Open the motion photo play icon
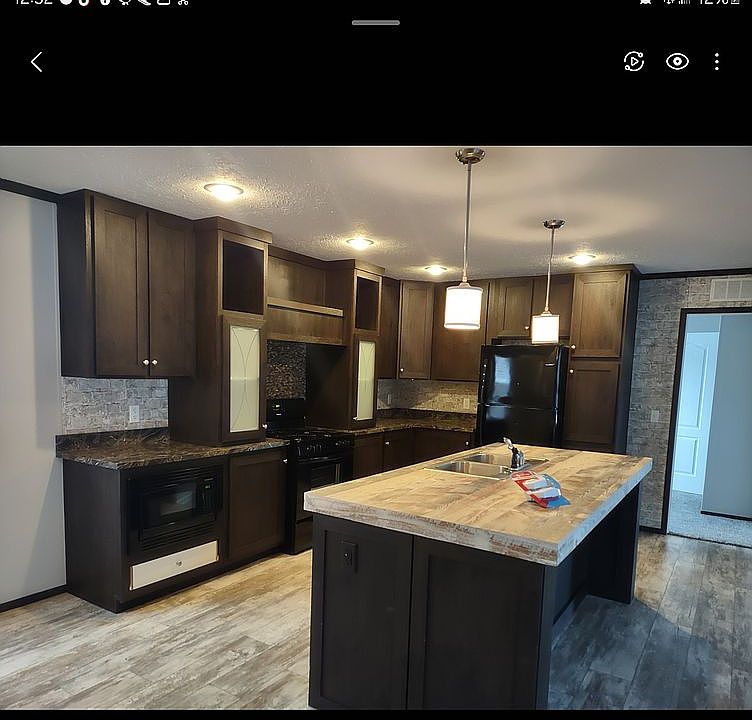 634,61
